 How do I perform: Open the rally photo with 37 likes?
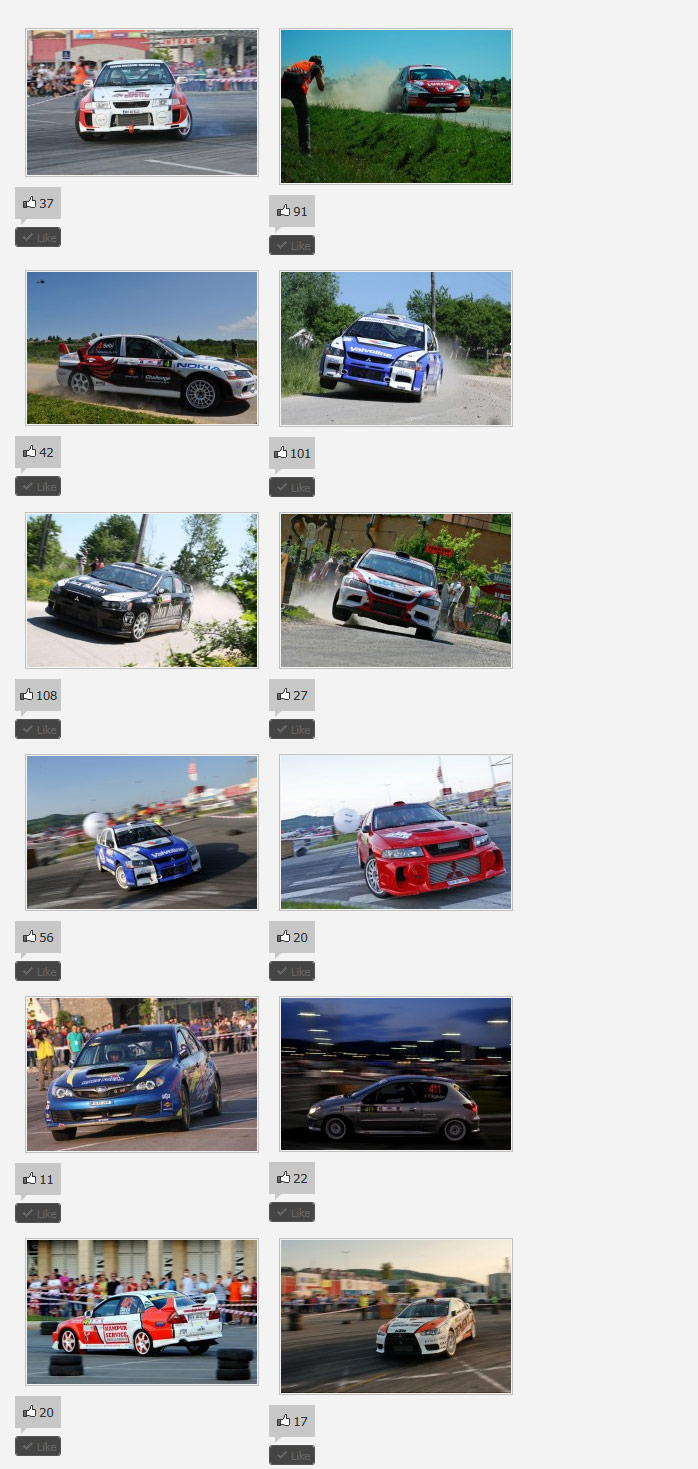coord(142,102)
